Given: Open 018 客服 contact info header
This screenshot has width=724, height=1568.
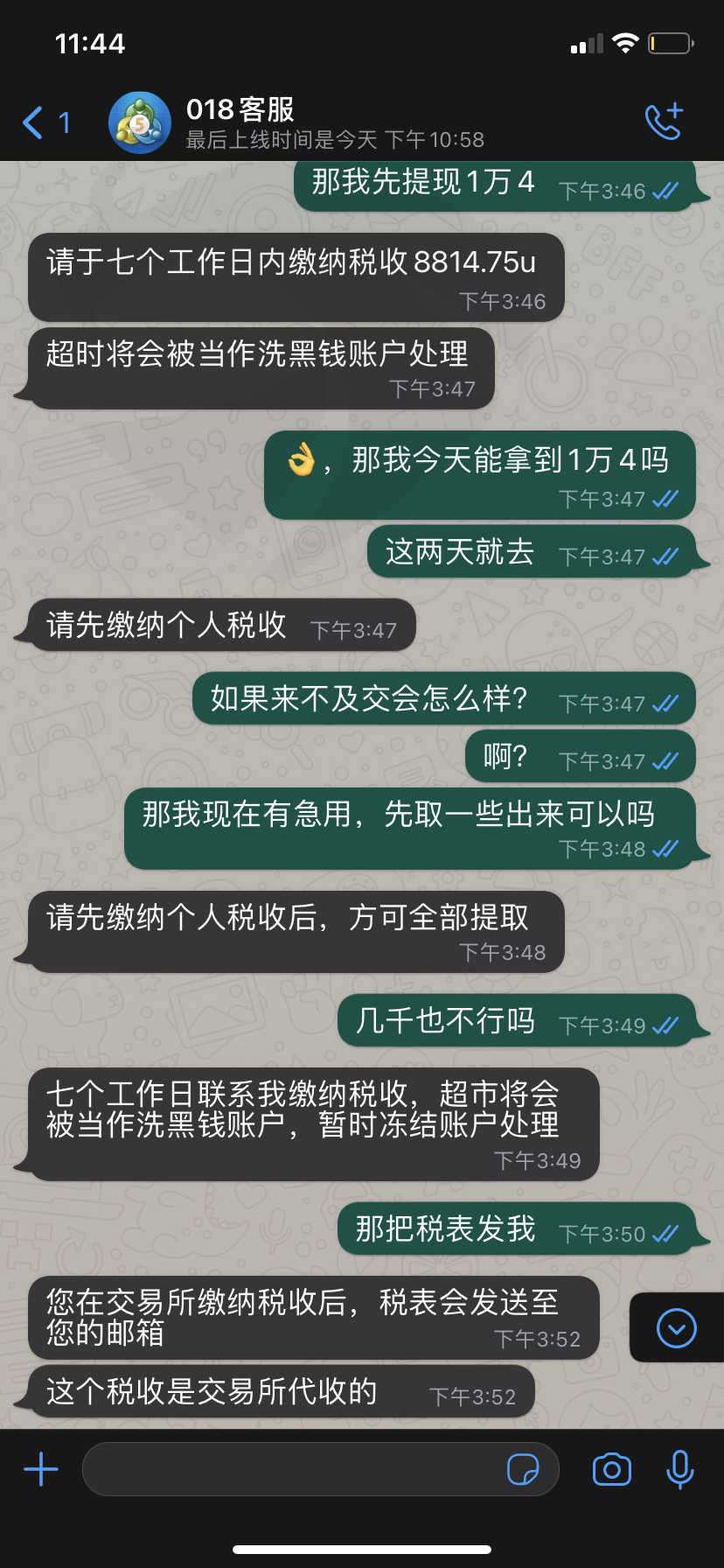Looking at the screenshot, I should [335, 123].
